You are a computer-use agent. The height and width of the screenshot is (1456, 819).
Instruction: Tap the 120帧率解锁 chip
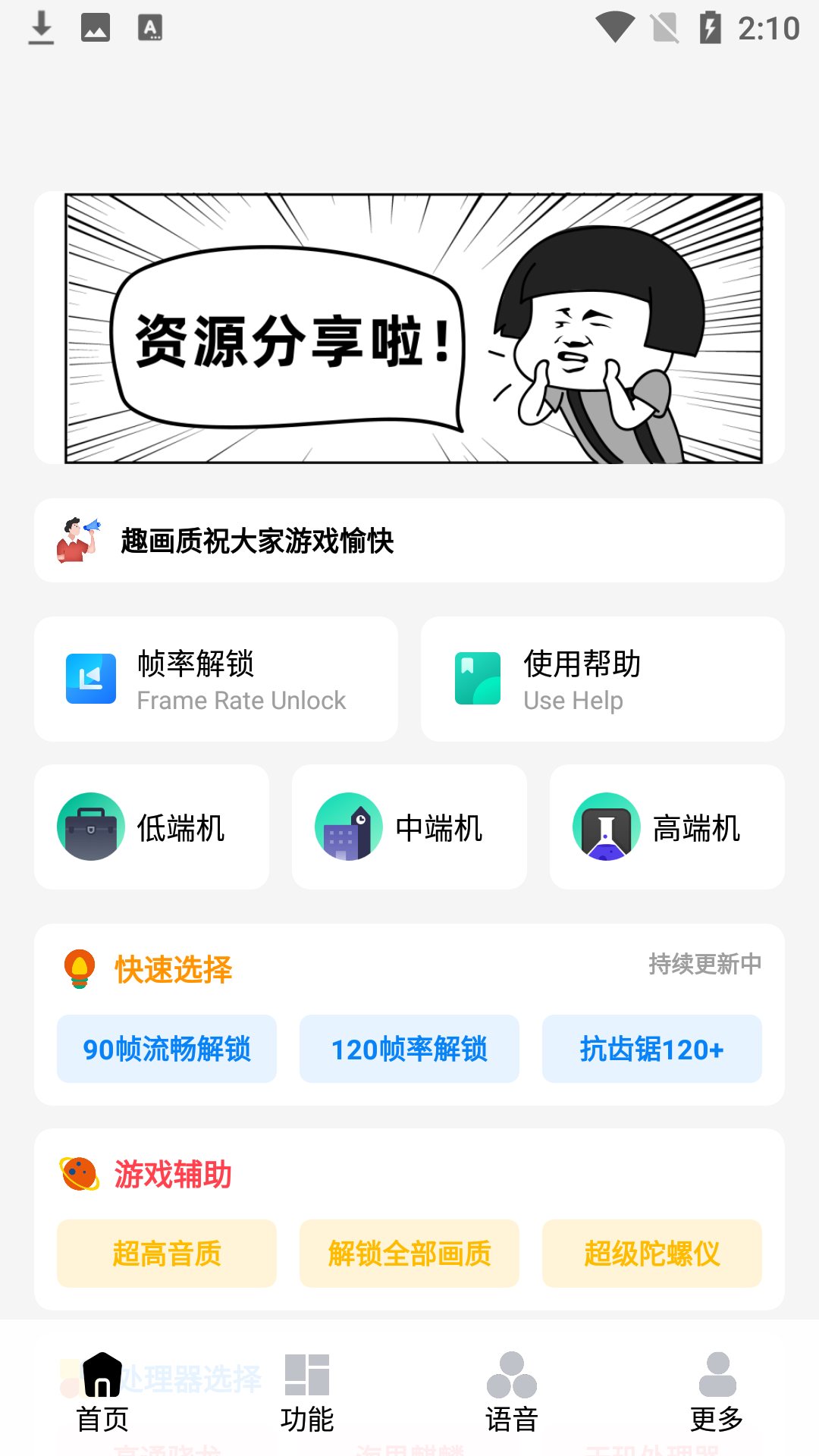pyautogui.click(x=409, y=1049)
